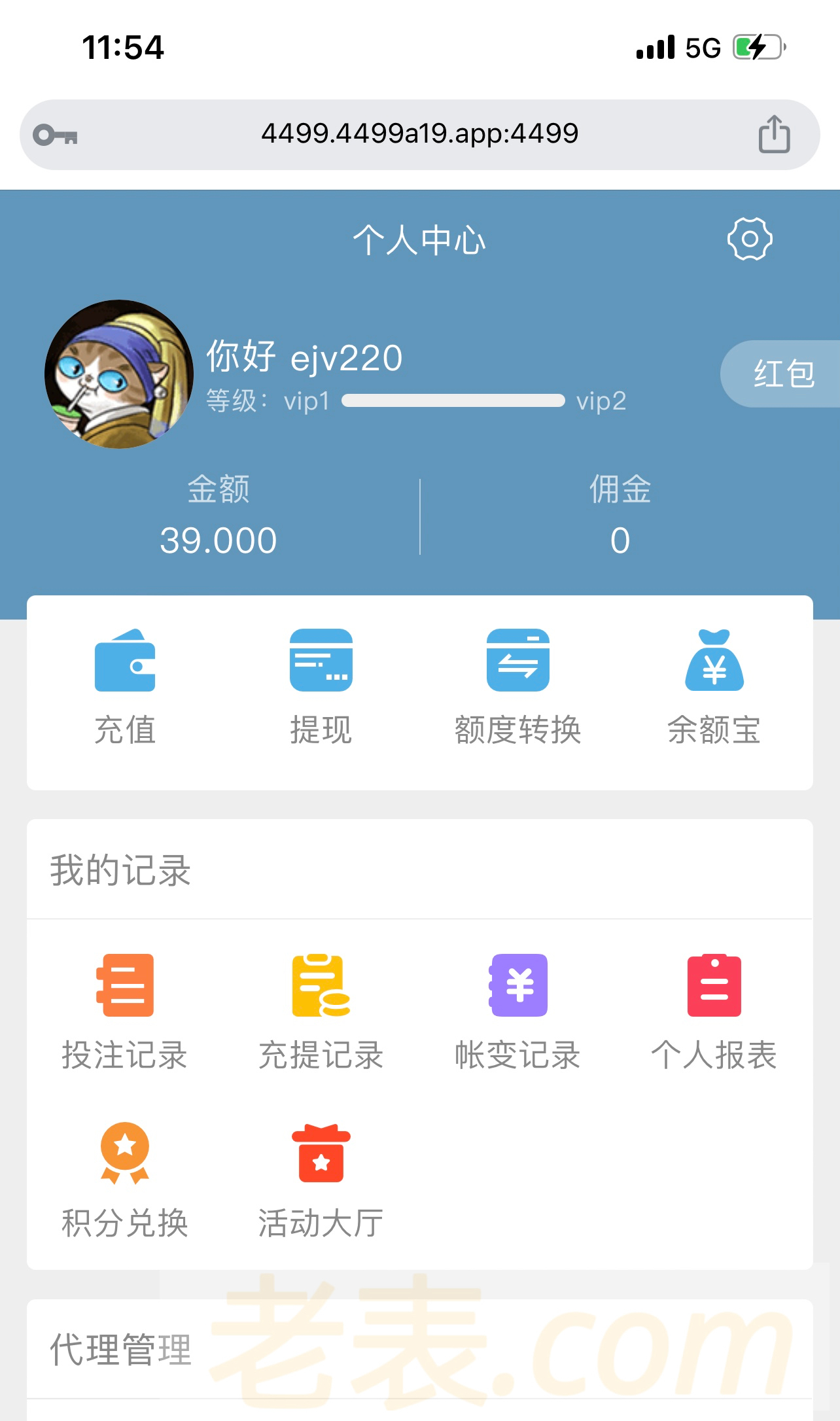Open 个人报表 personal report
Viewport: 840px width, 1421px height.
click(714, 1012)
